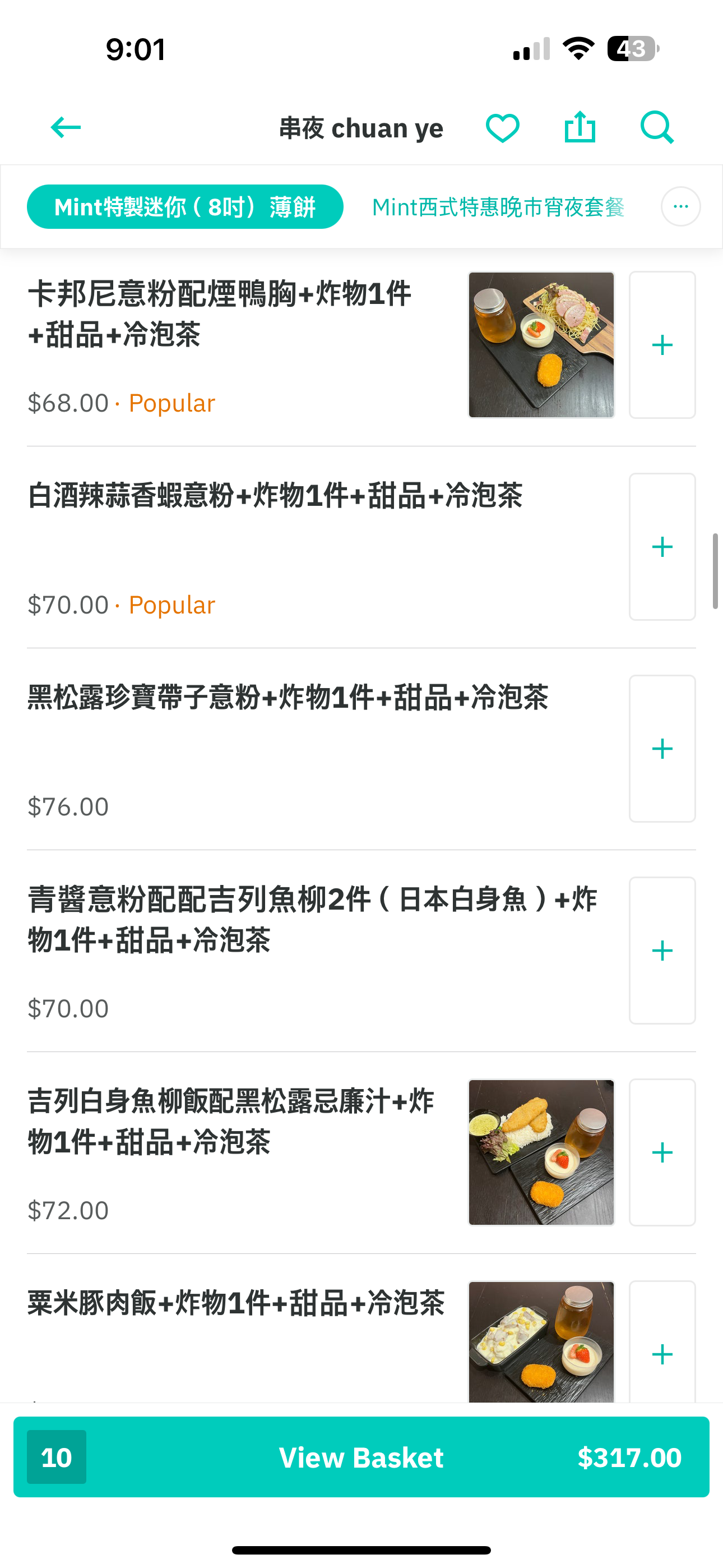Add 青醬意粉配吉列魚柳 set to basket
Screen dimensions: 723x1568
coord(662,951)
